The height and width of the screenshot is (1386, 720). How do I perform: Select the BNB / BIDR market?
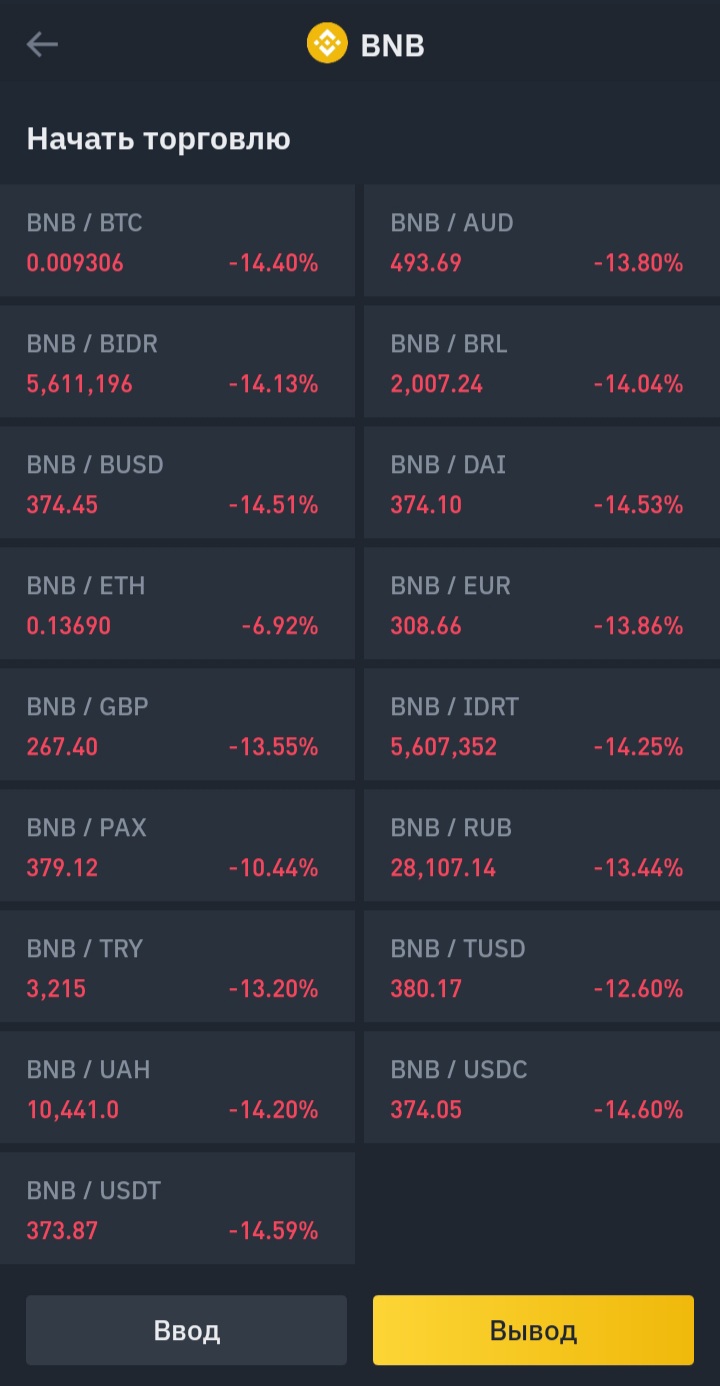[x=178, y=362]
